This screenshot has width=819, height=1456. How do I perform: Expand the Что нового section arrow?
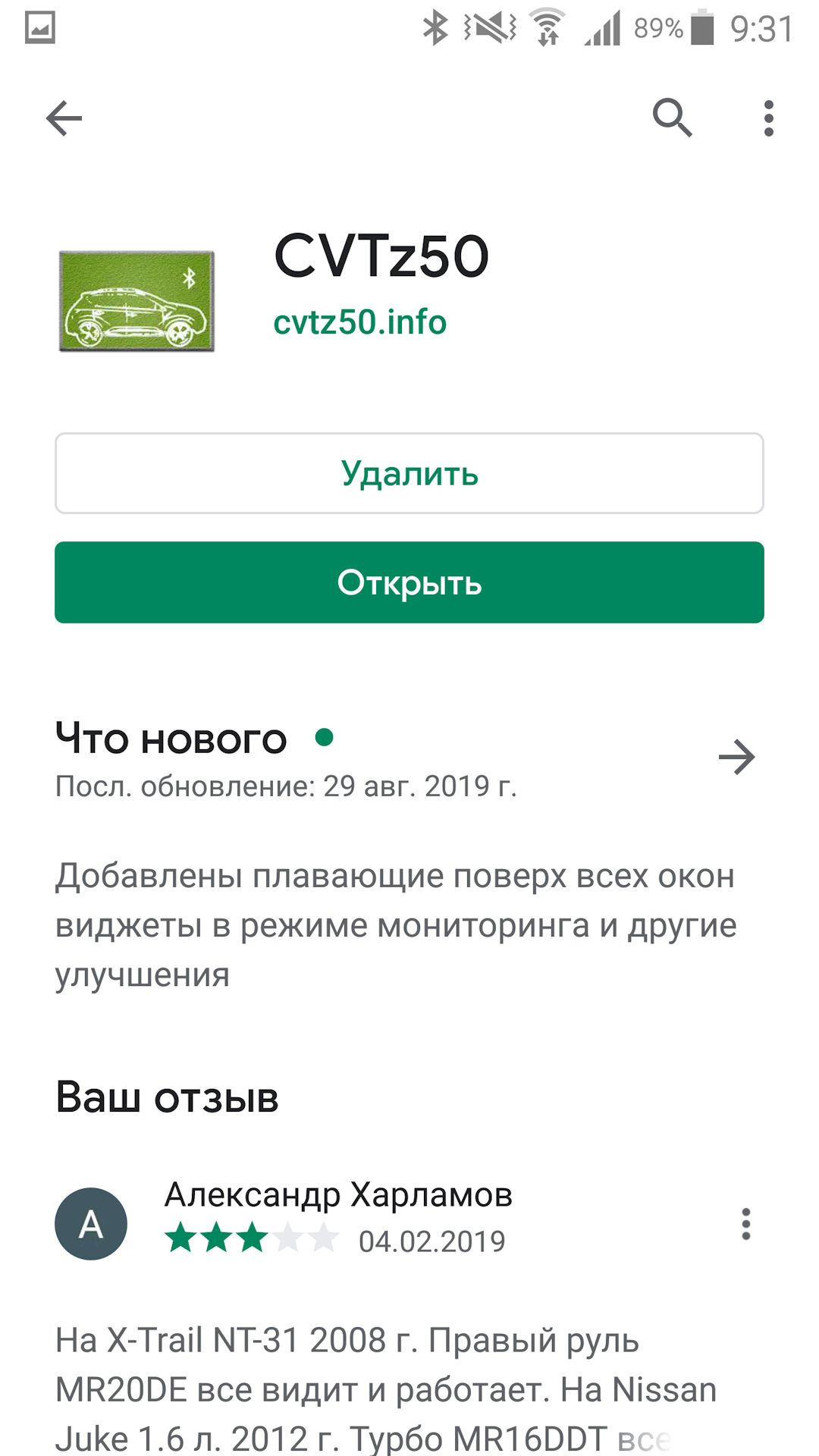[x=736, y=757]
